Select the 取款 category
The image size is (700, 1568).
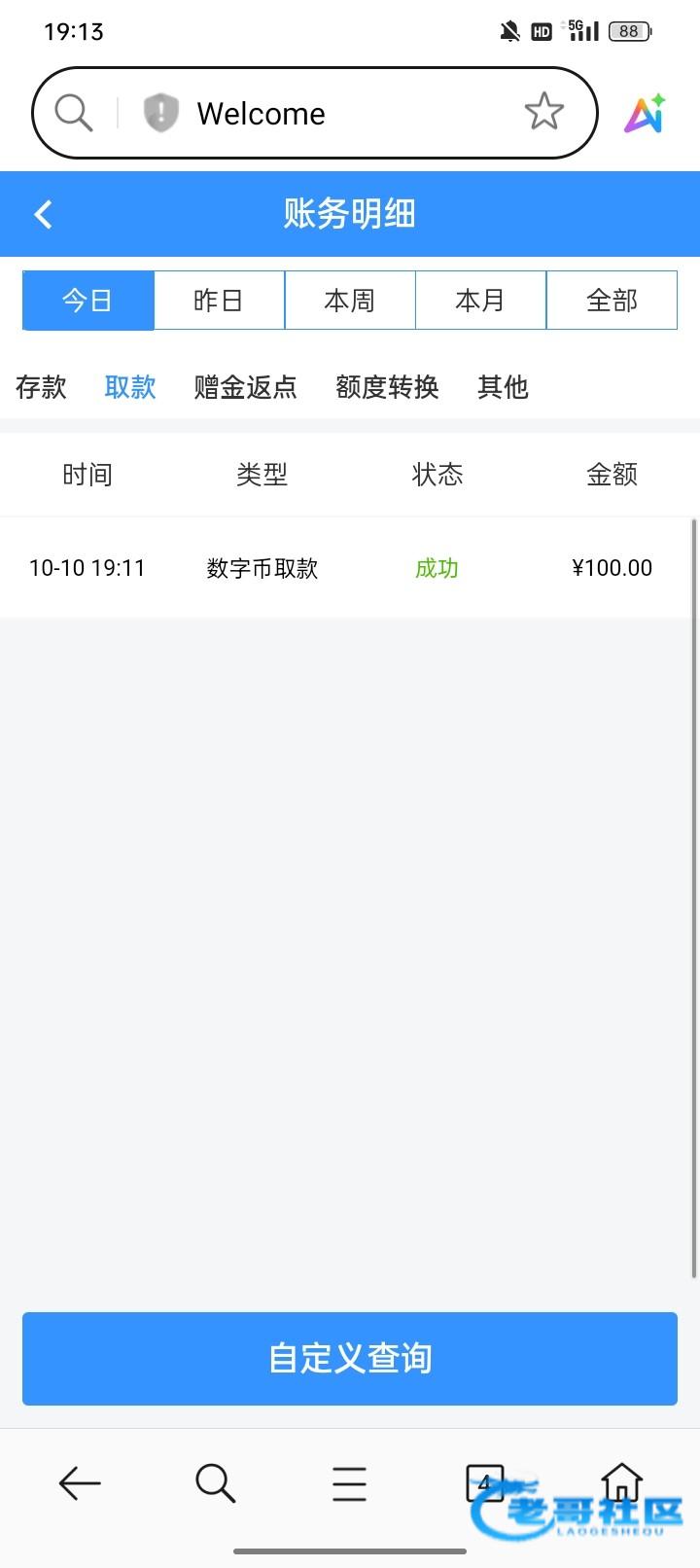pos(130,387)
